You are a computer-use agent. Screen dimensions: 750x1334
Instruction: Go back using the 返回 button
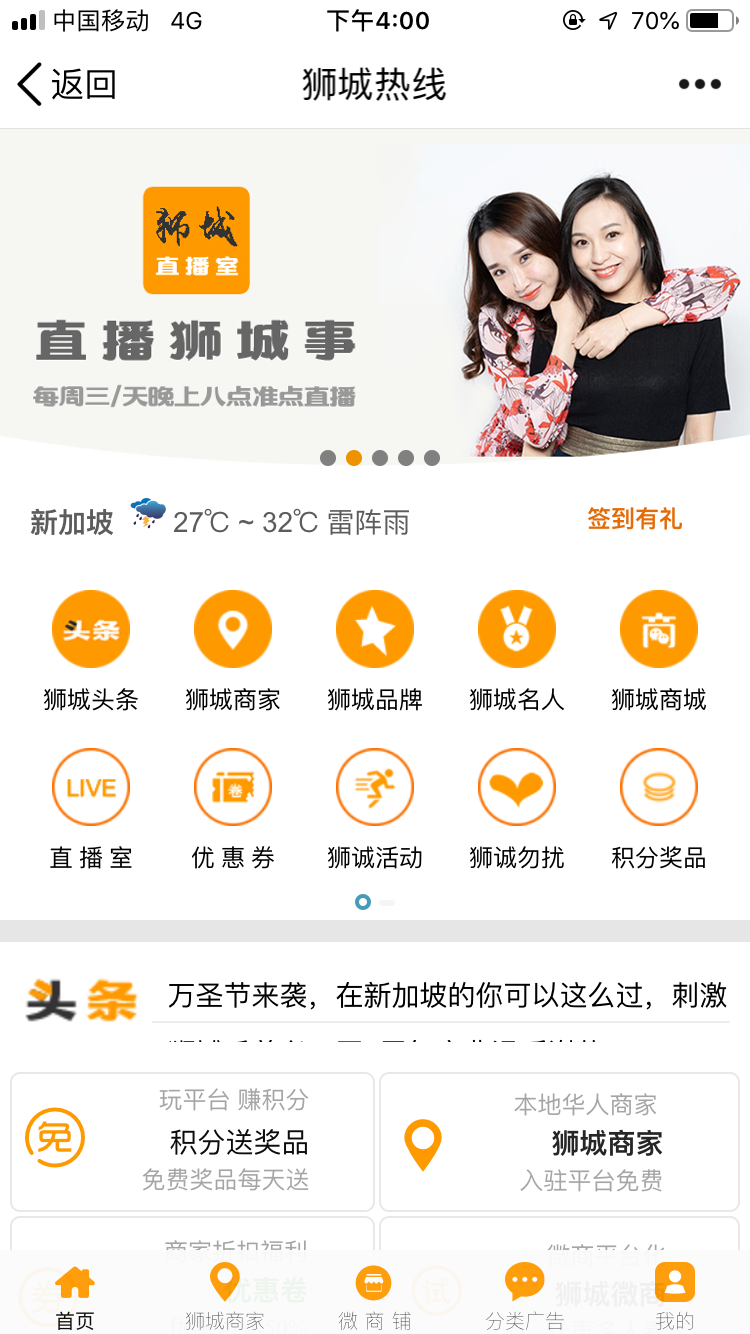(x=66, y=84)
